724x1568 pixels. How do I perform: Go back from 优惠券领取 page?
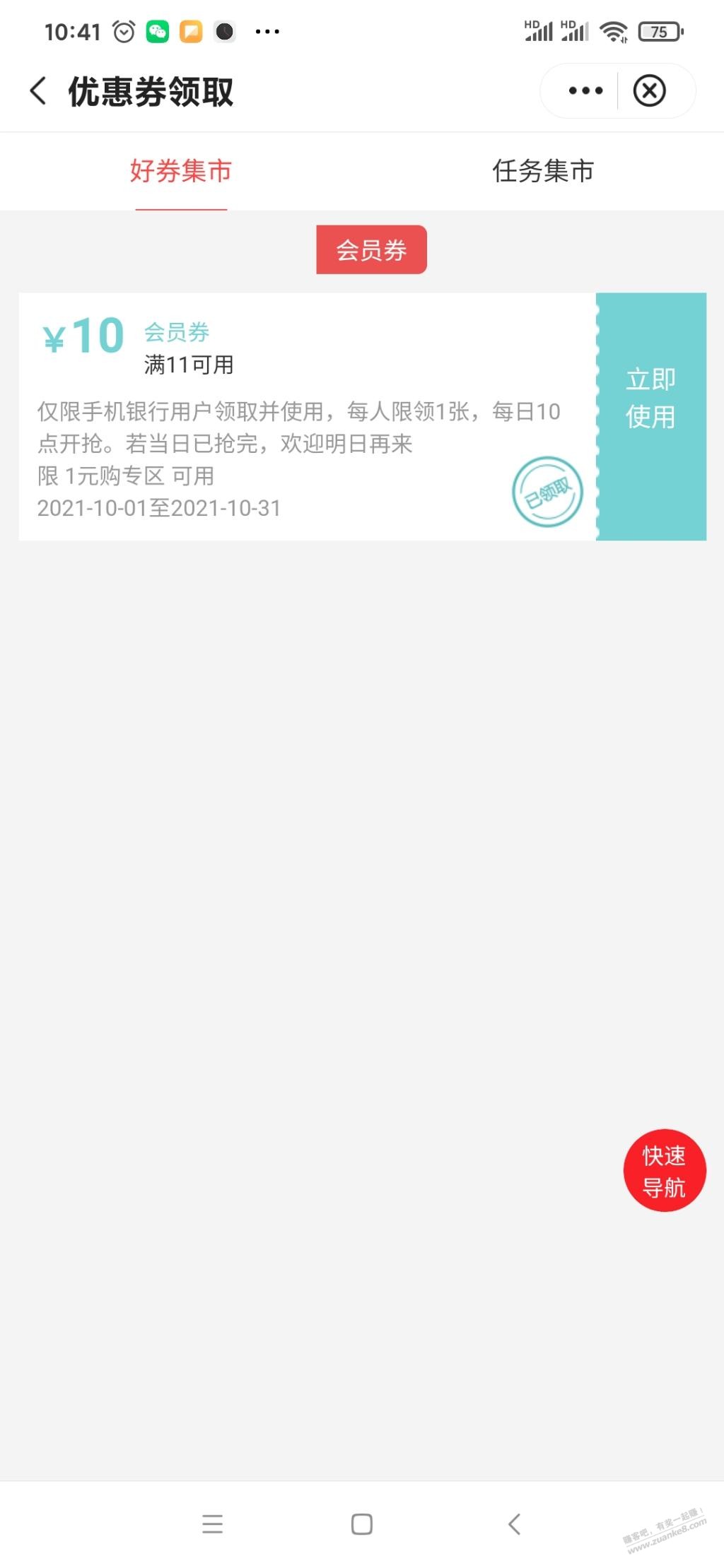38,91
